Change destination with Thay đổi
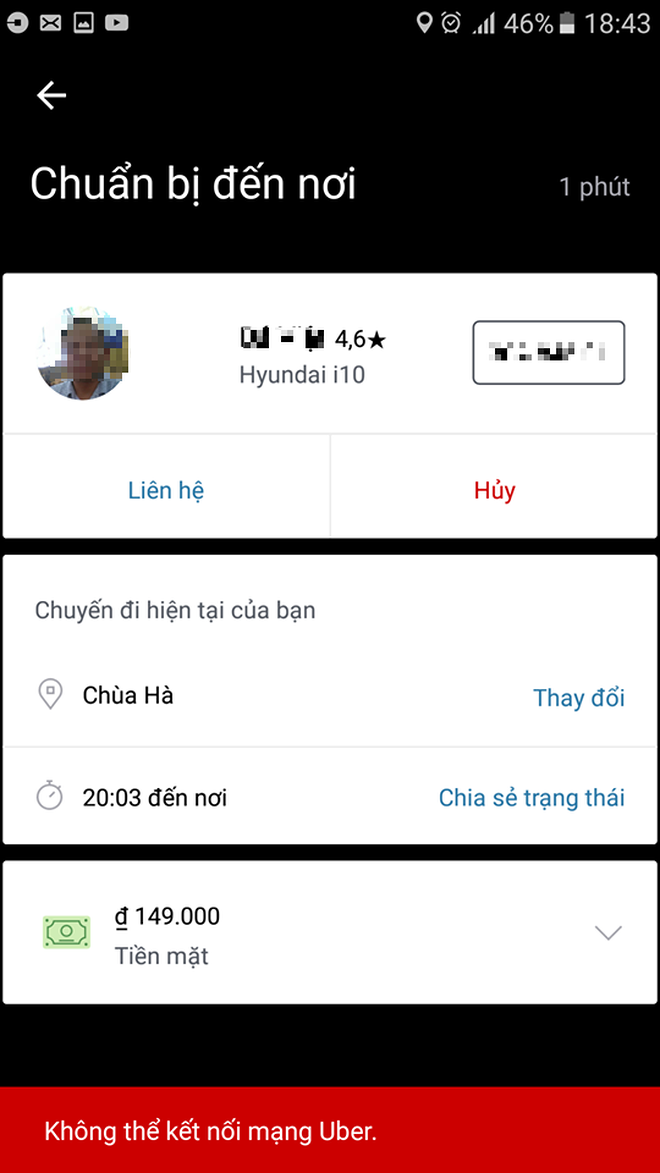 578,697
